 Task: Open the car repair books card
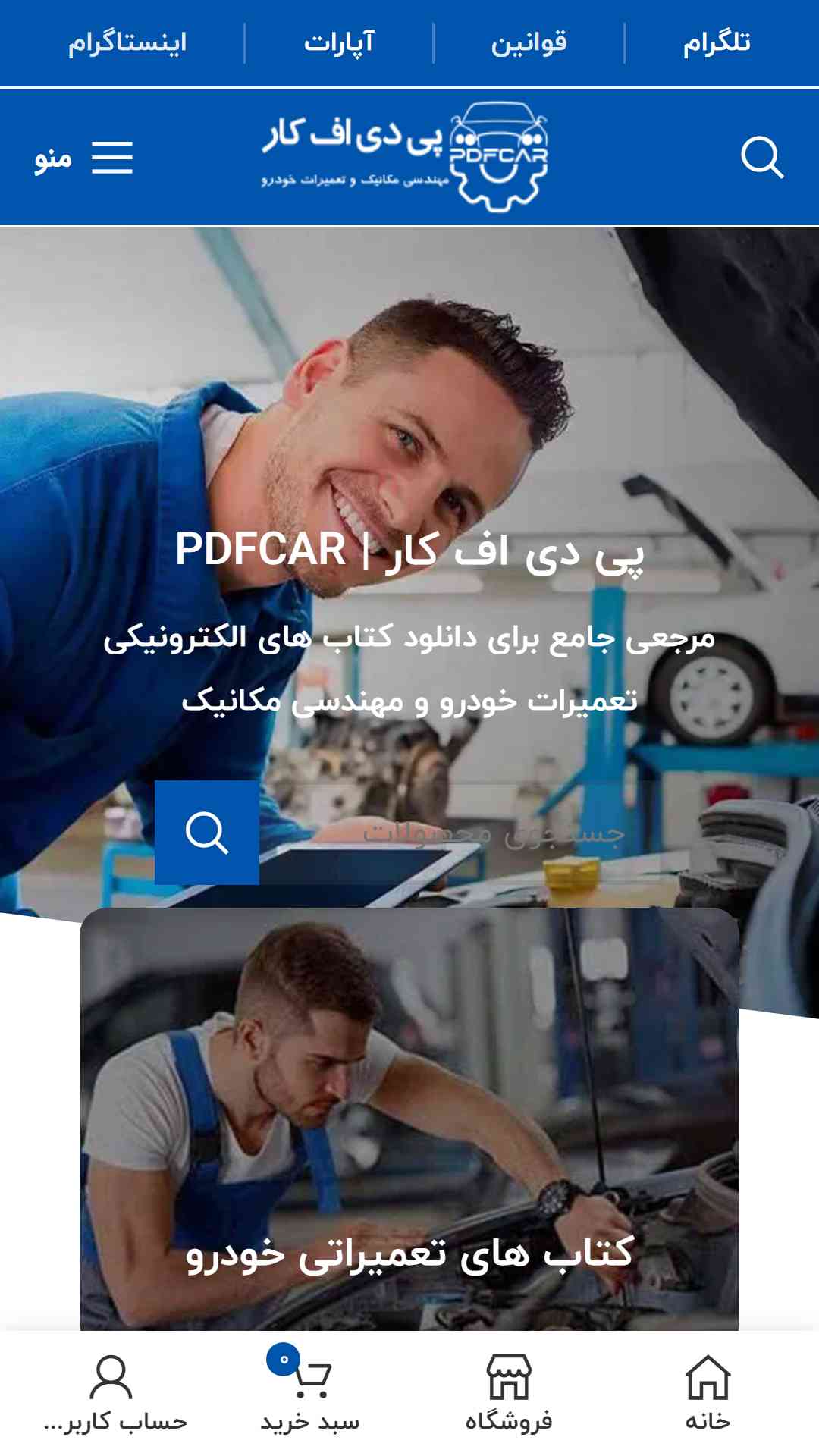[x=409, y=1119]
